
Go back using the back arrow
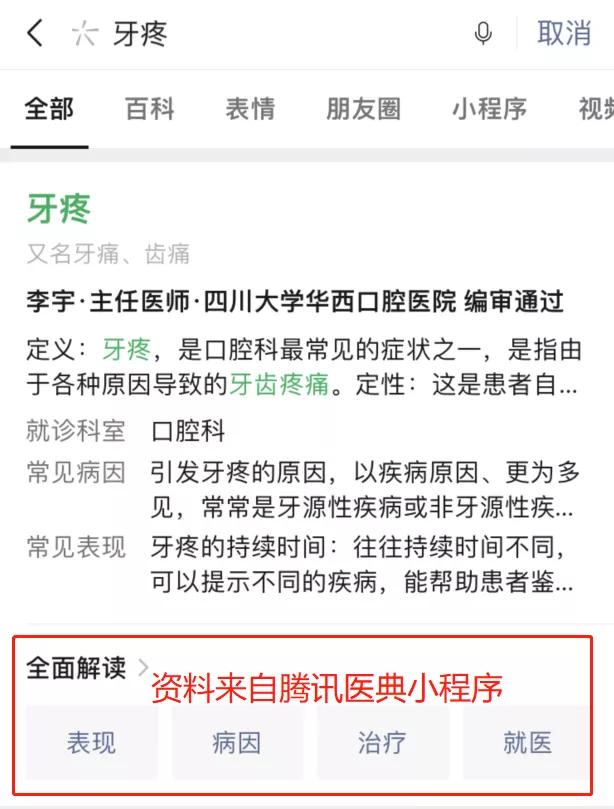35,33
